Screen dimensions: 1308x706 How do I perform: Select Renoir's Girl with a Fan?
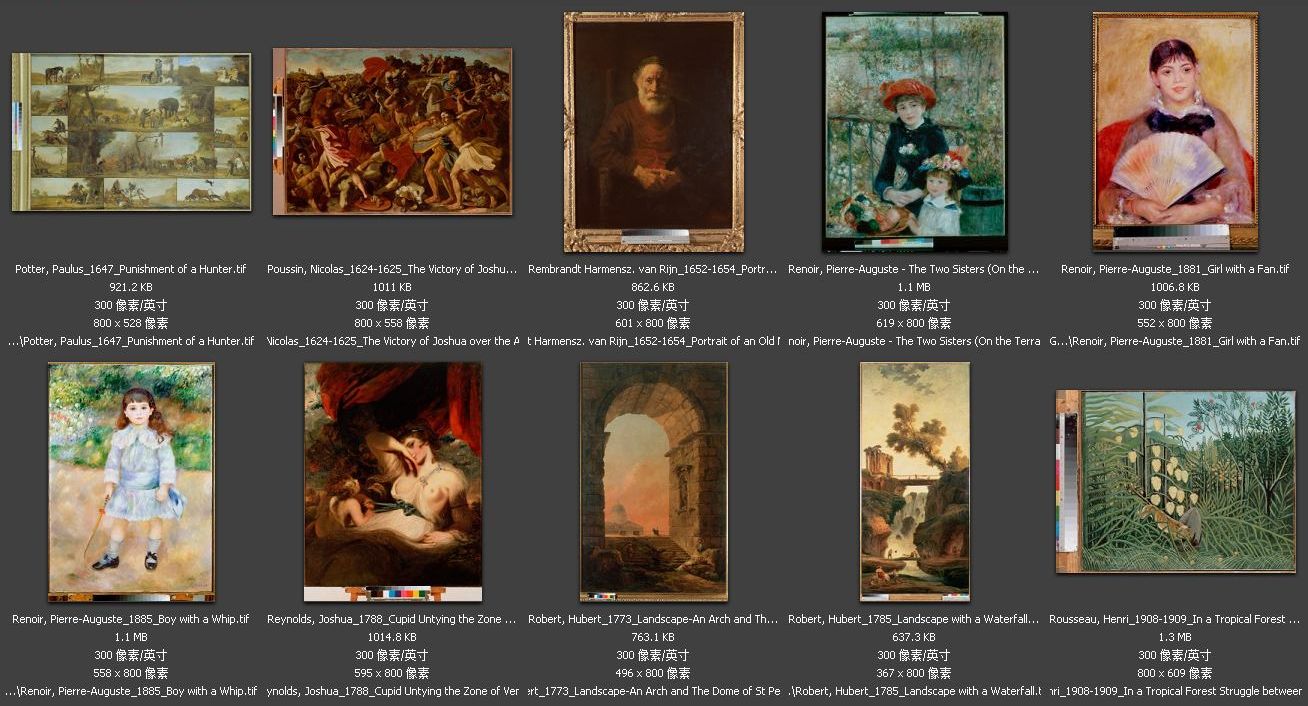click(x=1175, y=131)
